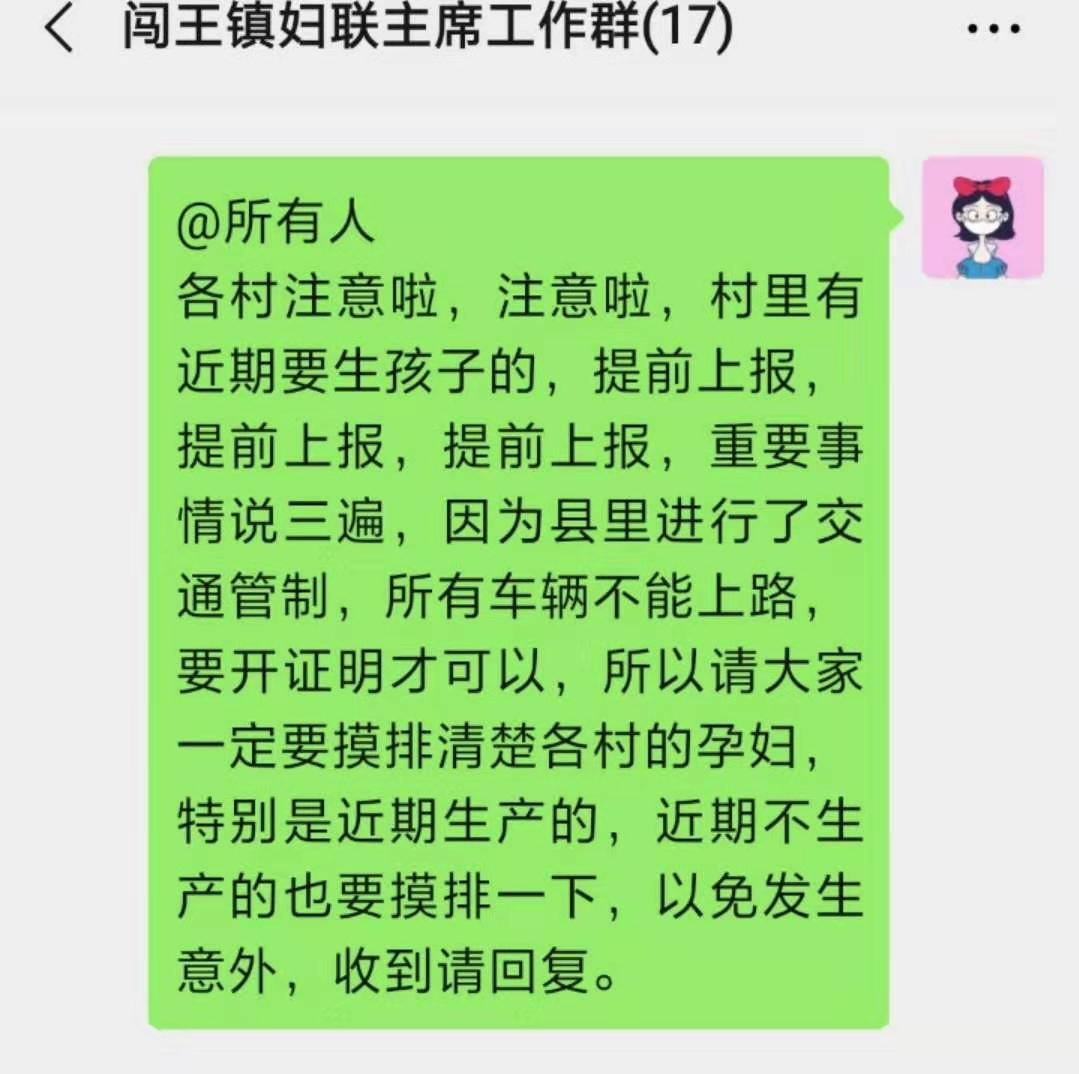
Task: Go back from the group chat
Action: point(58,30)
